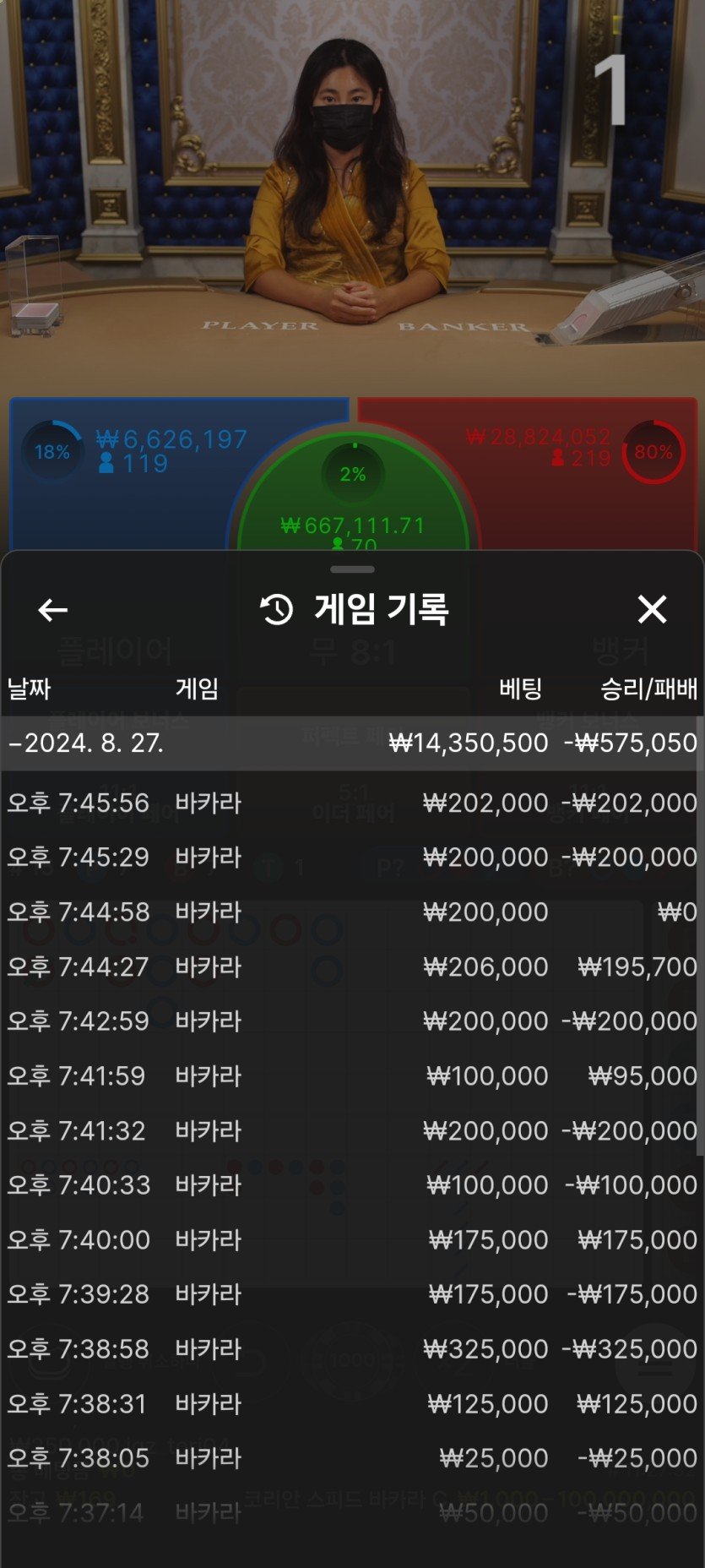Viewport: 705px width, 1568px height.
Task: Open the 7:39:28 baccarat record
Action: tap(352, 1294)
